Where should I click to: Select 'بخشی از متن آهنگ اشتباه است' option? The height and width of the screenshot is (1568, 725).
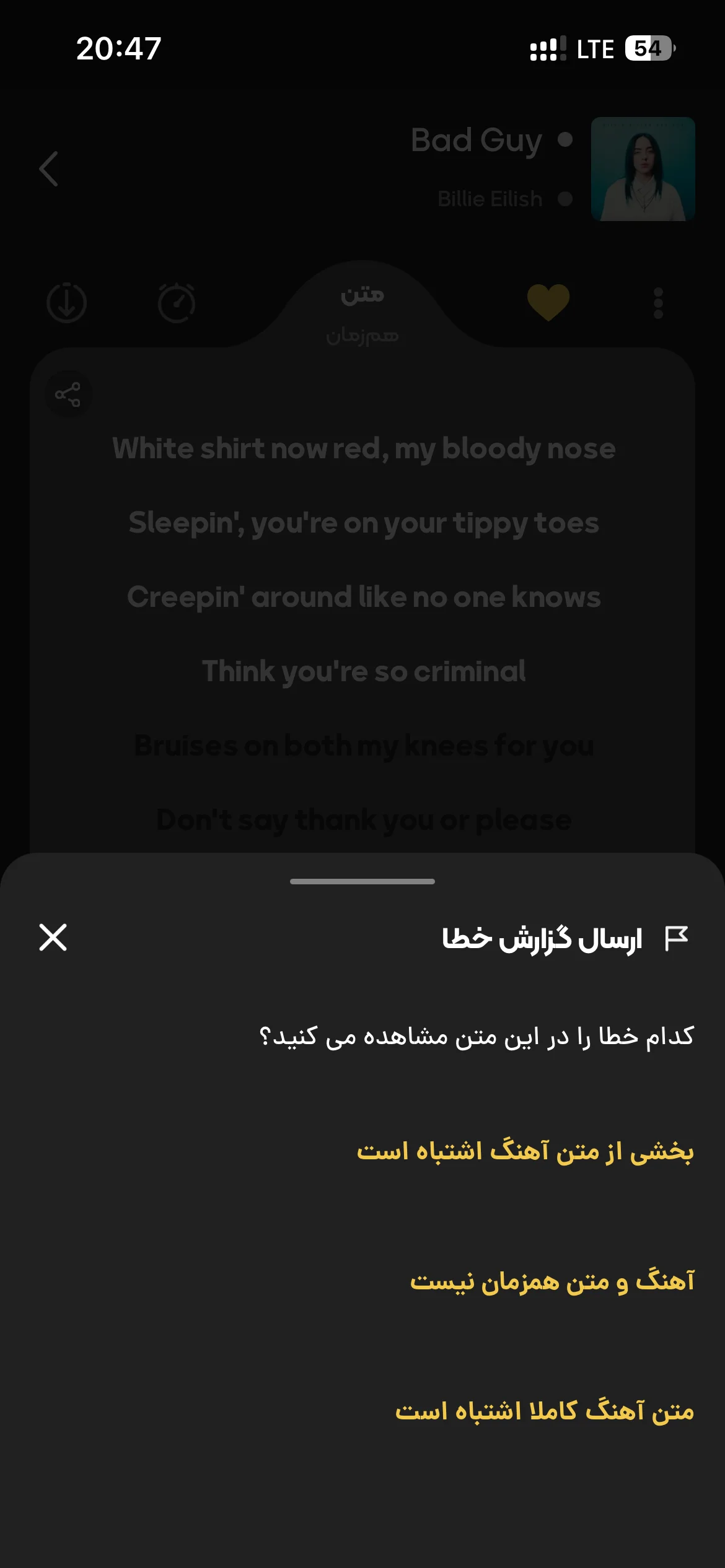[x=525, y=1151]
